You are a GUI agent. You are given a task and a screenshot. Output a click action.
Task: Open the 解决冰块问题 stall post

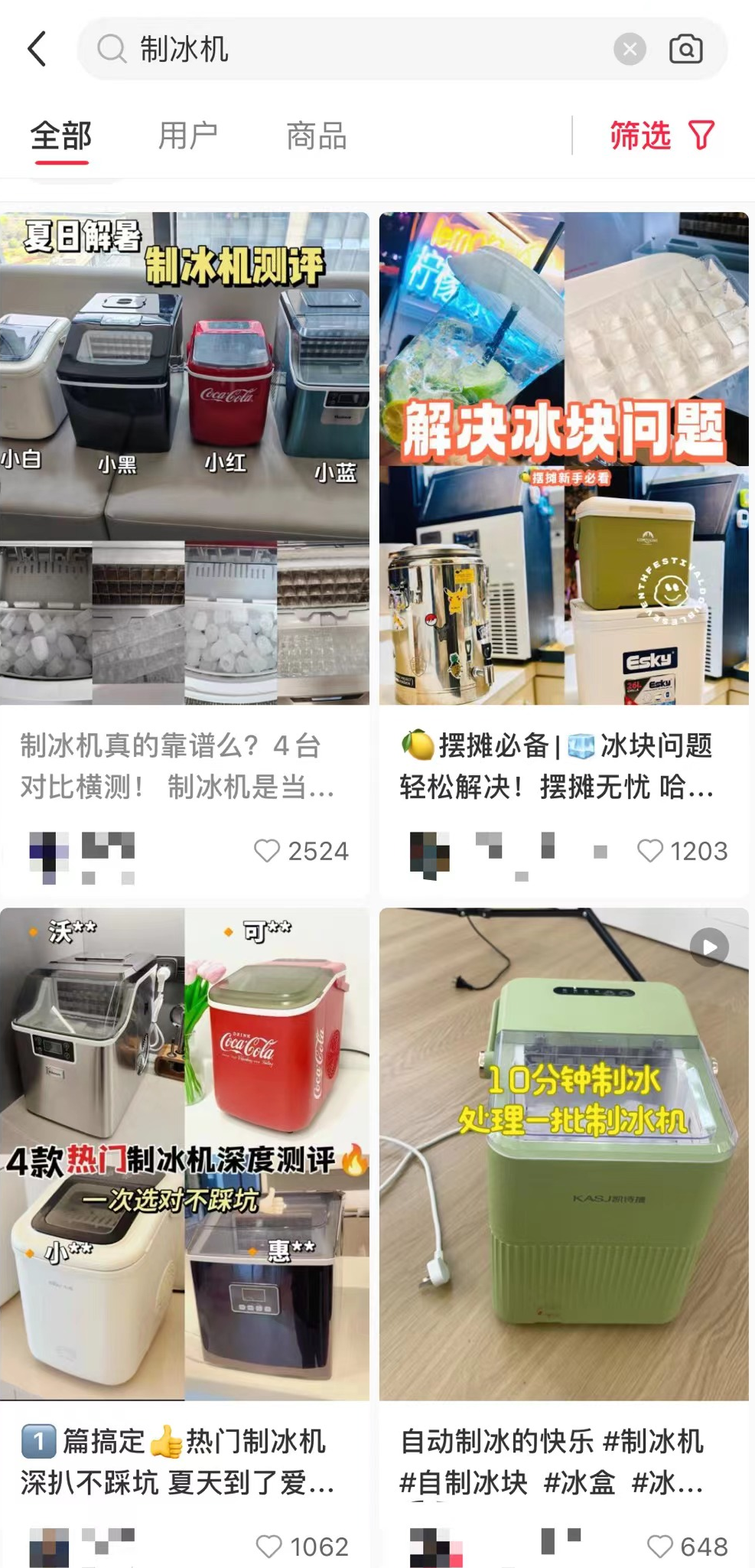point(564,458)
